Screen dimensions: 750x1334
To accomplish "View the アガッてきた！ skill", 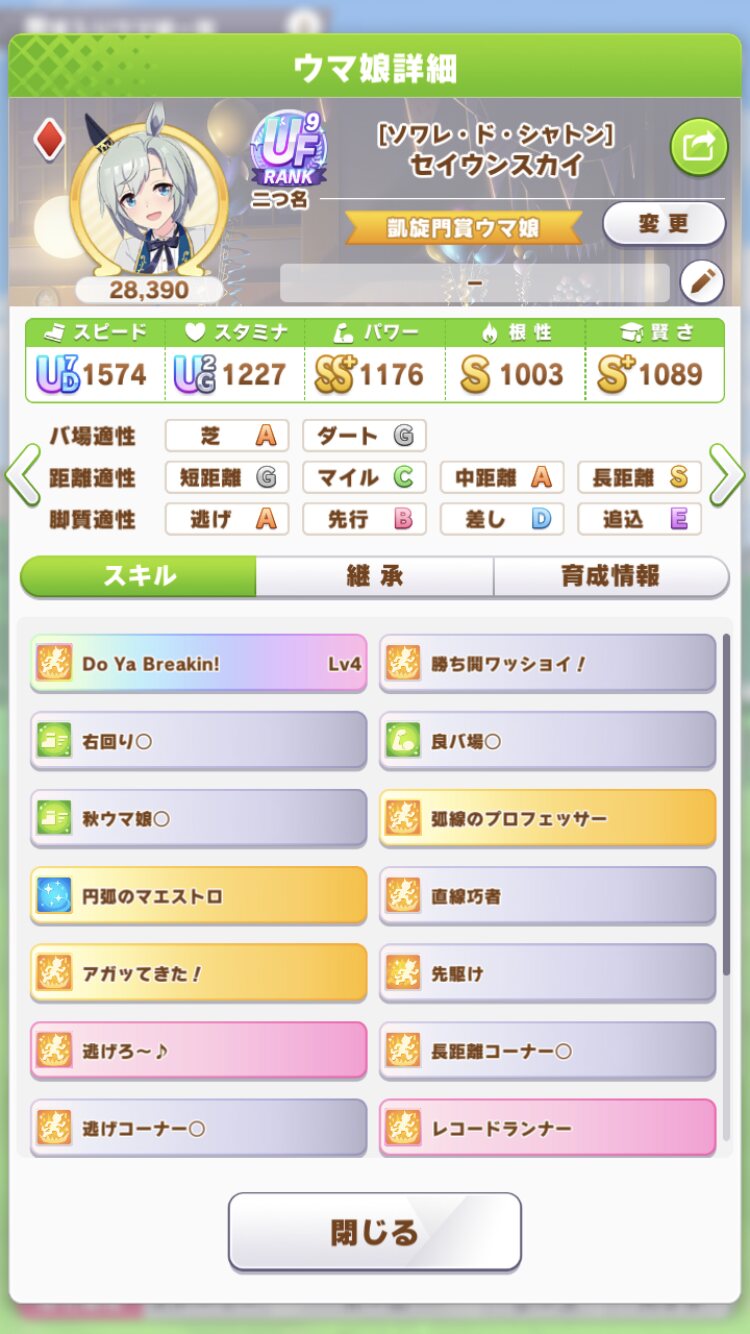I will 198,973.
